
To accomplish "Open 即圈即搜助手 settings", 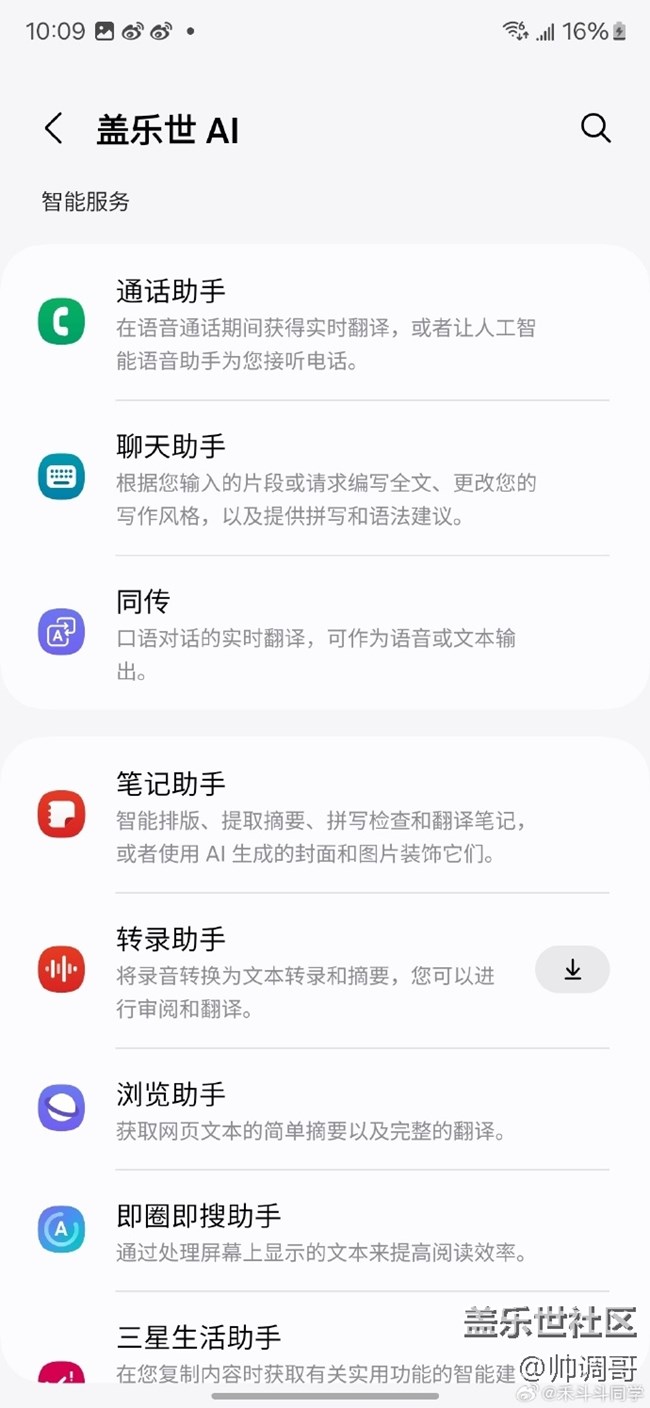I will click(325, 1231).
